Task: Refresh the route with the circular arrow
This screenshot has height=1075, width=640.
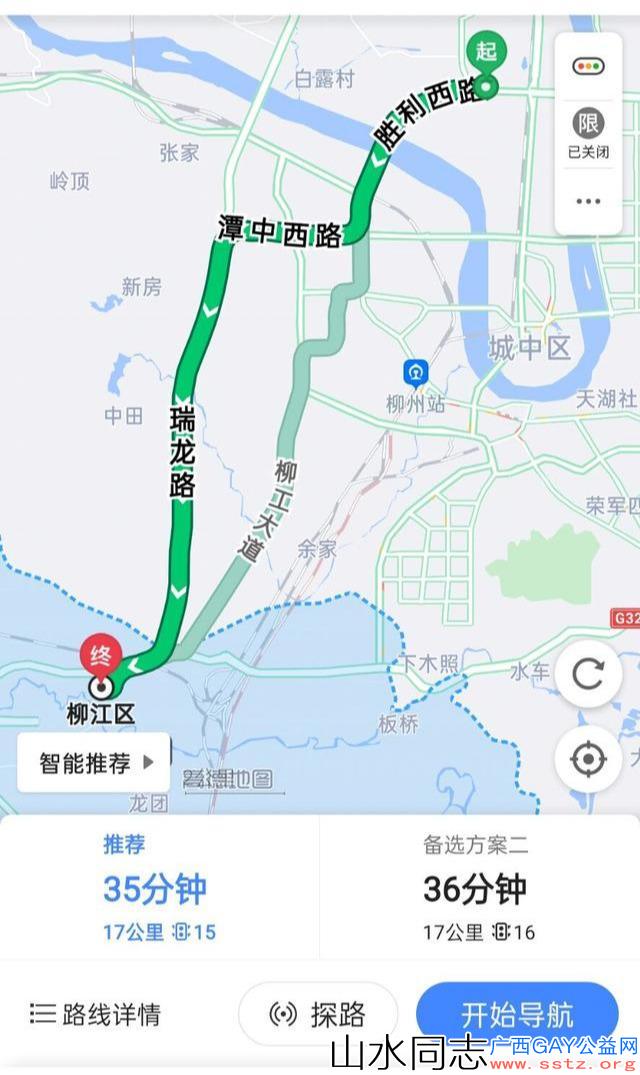Action: [588, 674]
